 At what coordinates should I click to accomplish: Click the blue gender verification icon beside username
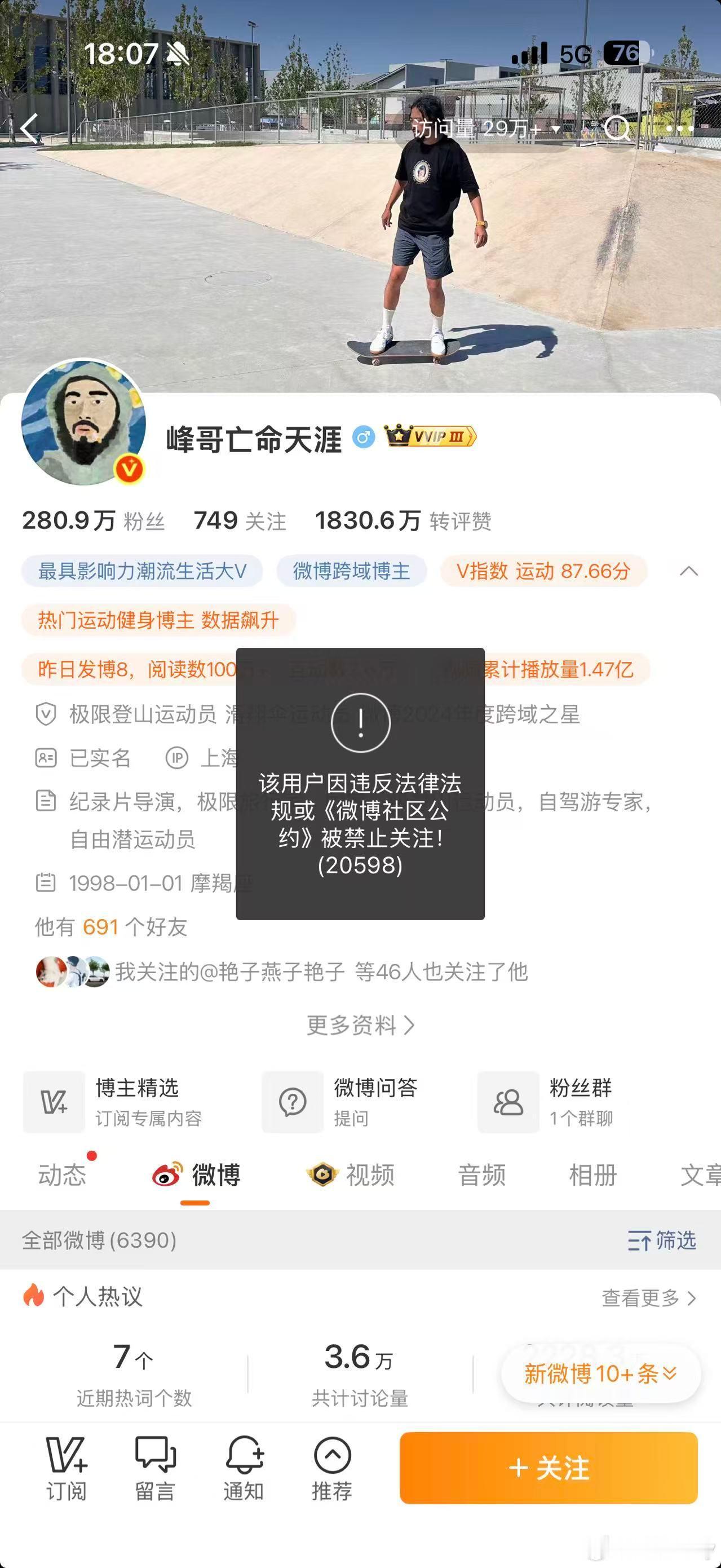pos(363,437)
